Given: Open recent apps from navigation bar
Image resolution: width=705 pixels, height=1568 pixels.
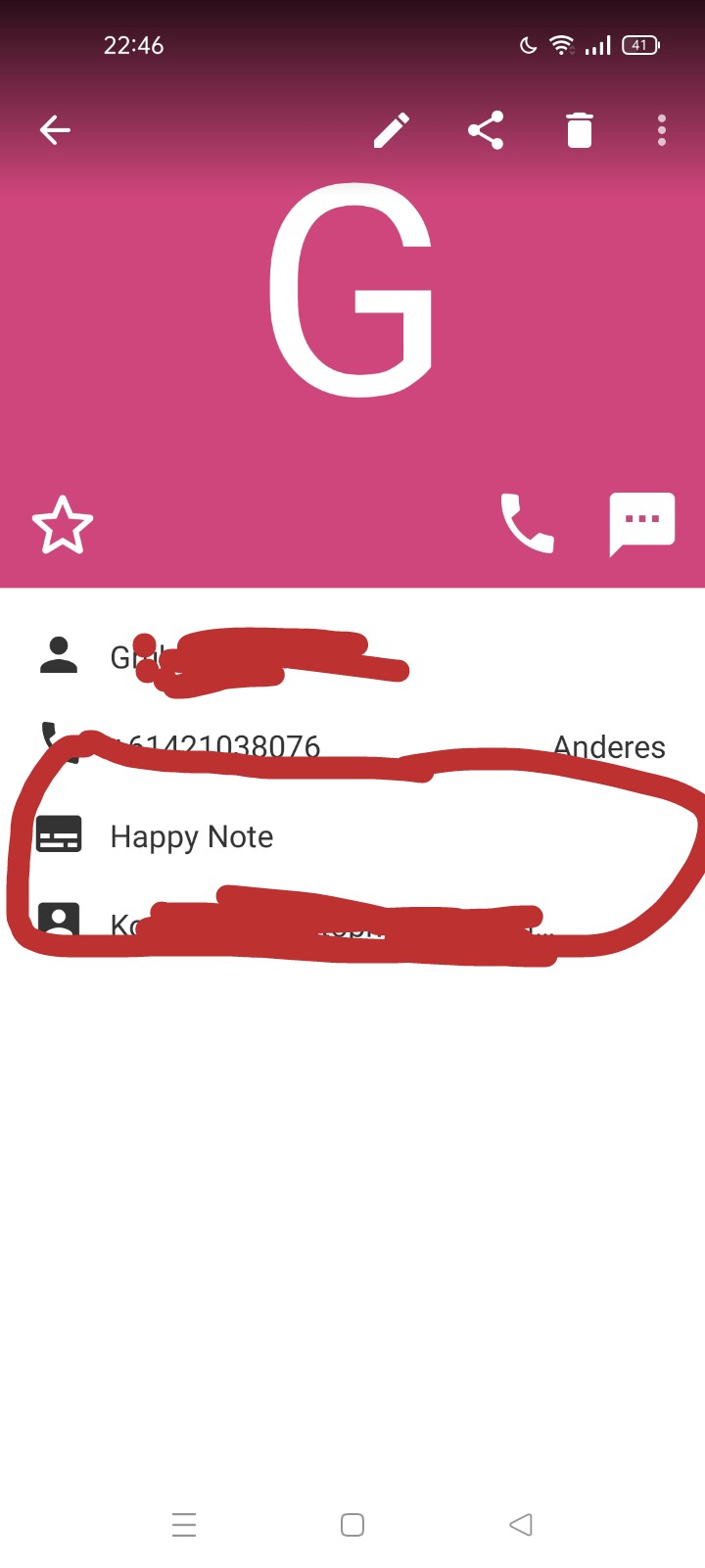Looking at the screenshot, I should coord(184,1525).
